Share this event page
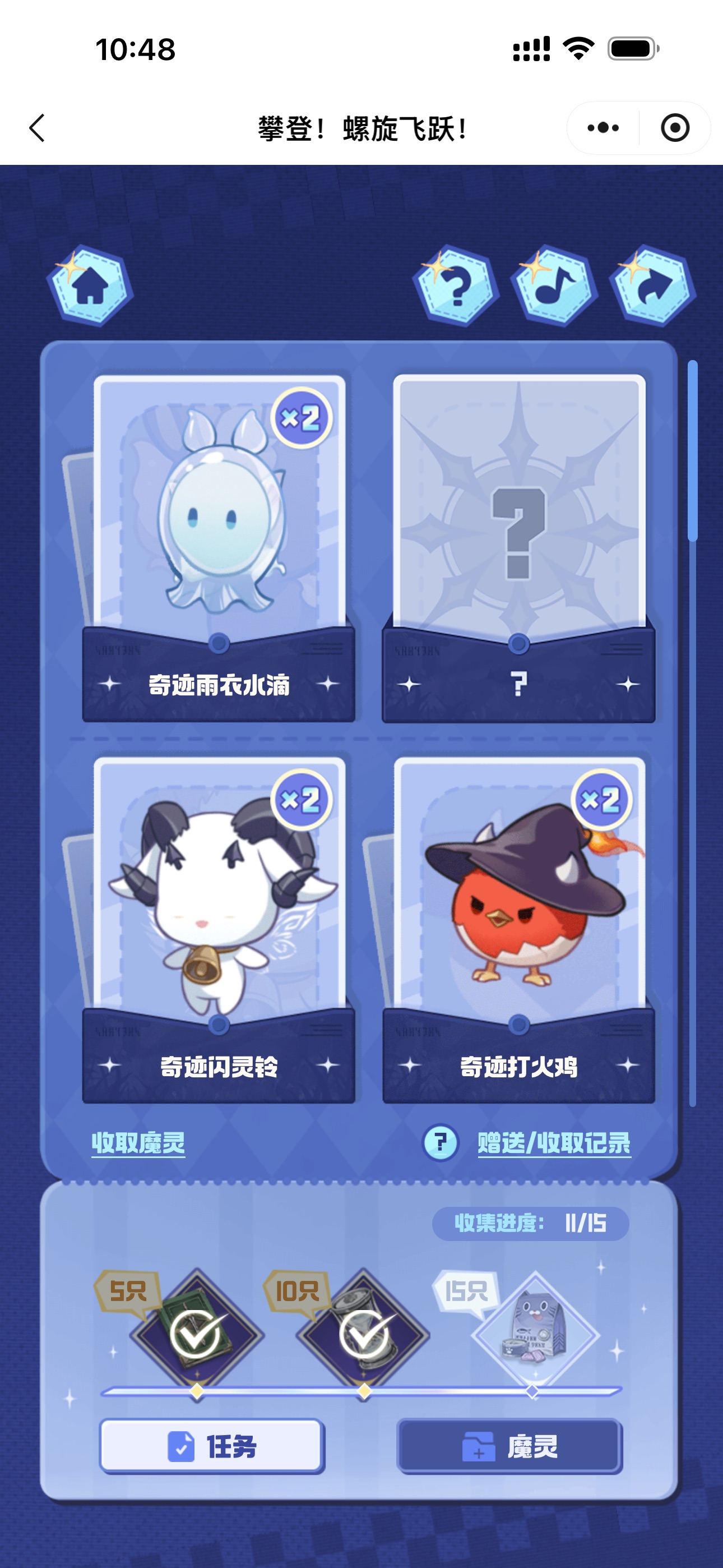The image size is (723, 1568). pos(653,285)
